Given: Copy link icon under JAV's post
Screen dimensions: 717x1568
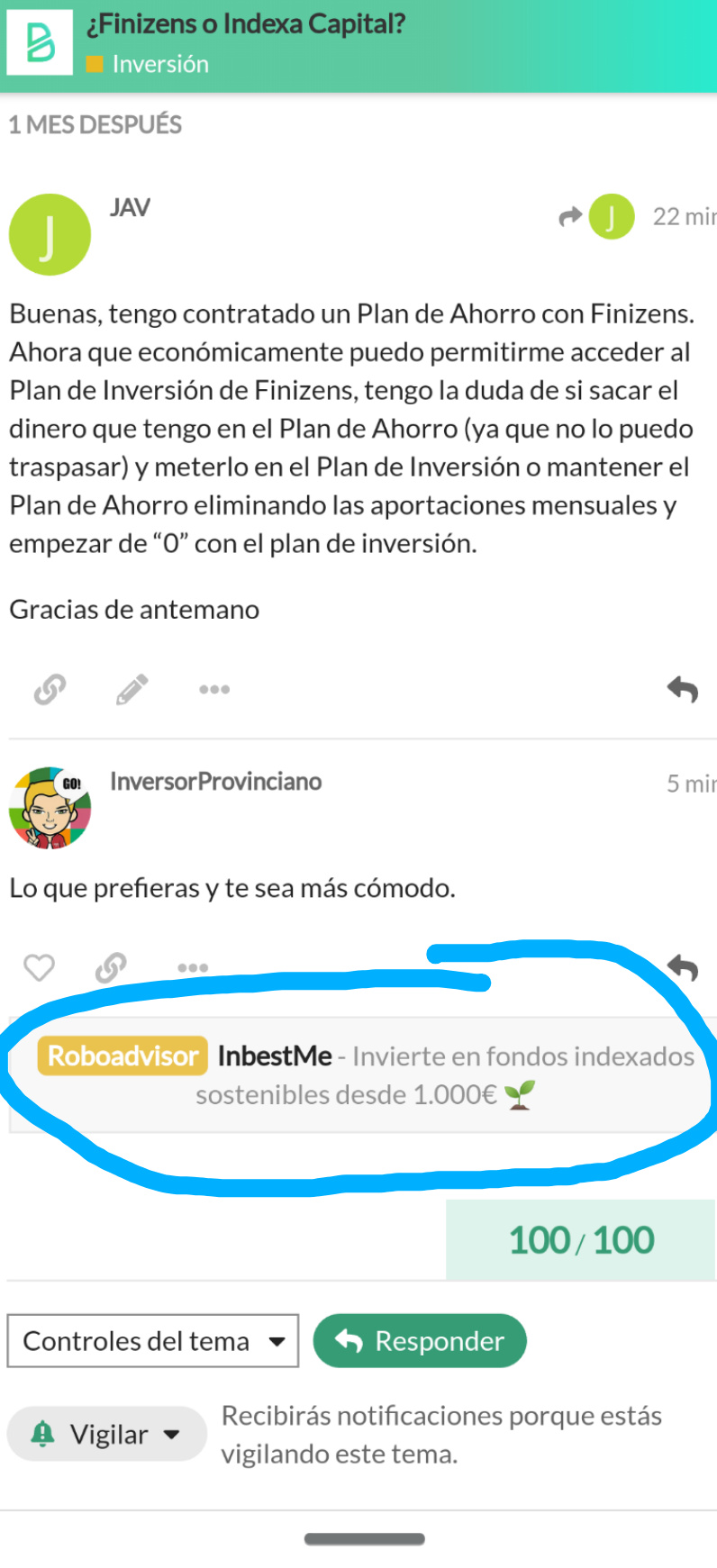Looking at the screenshot, I should 50,690.
